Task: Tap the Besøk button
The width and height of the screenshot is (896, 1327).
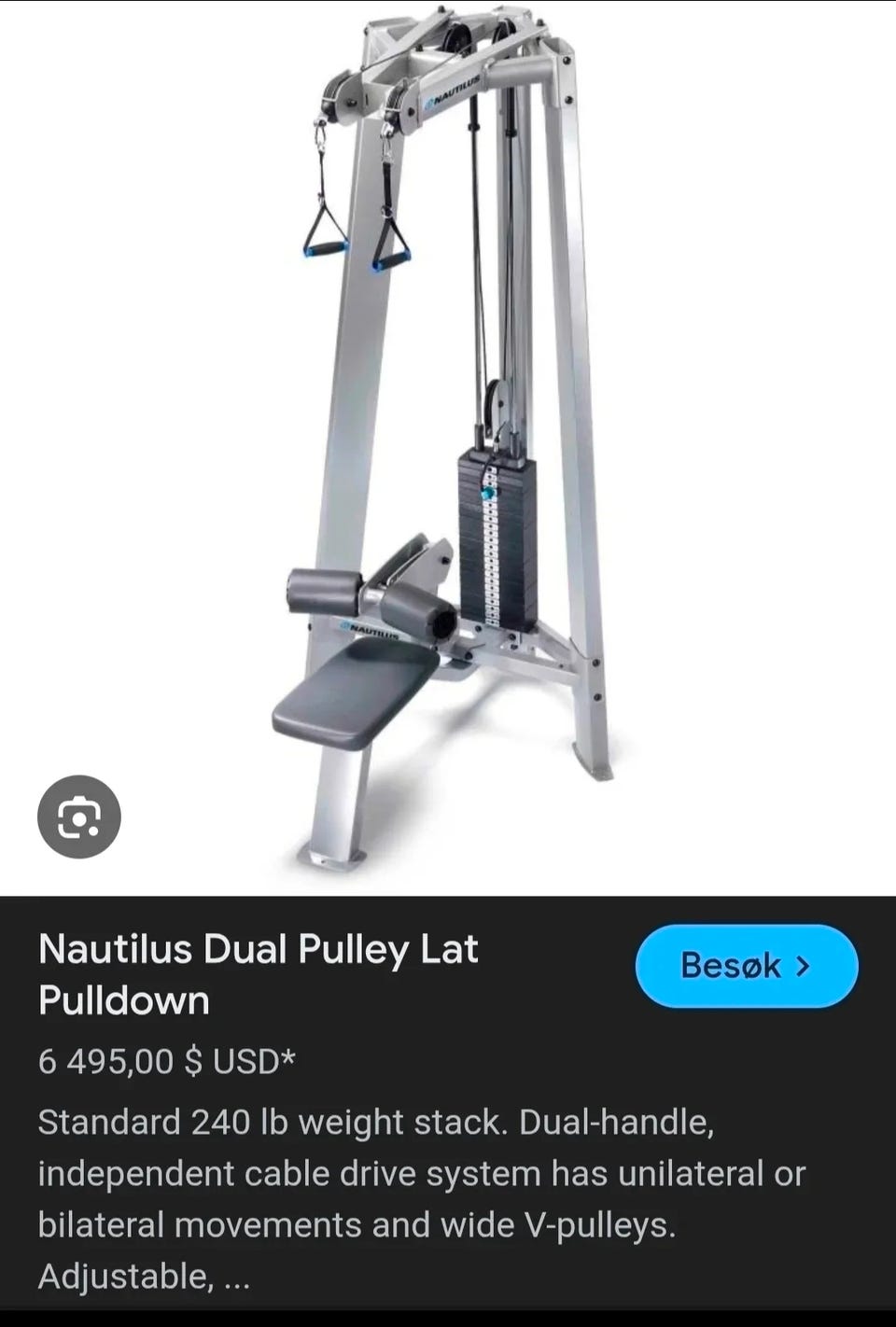Action: click(x=746, y=966)
